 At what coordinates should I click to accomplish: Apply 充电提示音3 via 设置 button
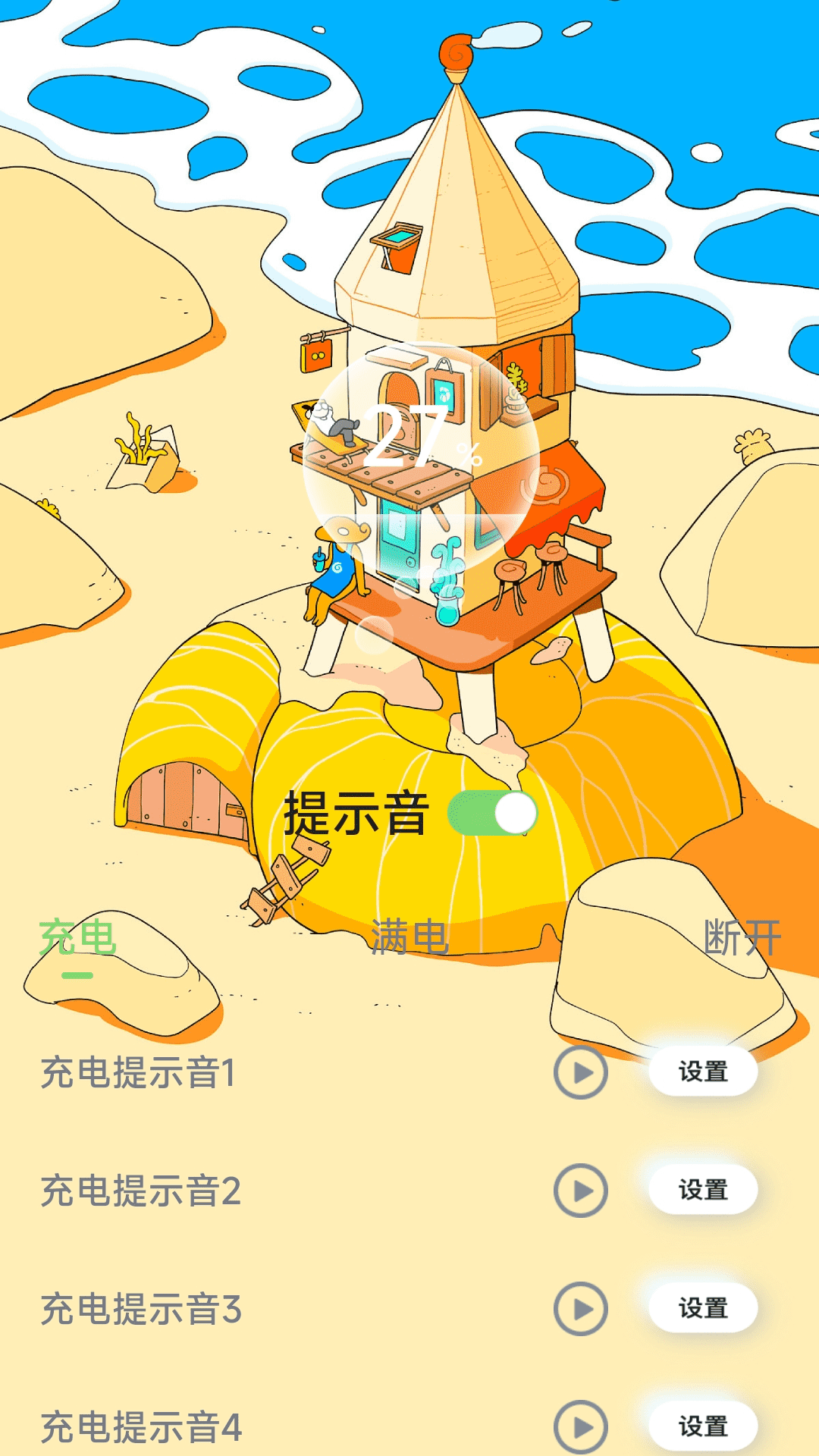click(703, 1308)
